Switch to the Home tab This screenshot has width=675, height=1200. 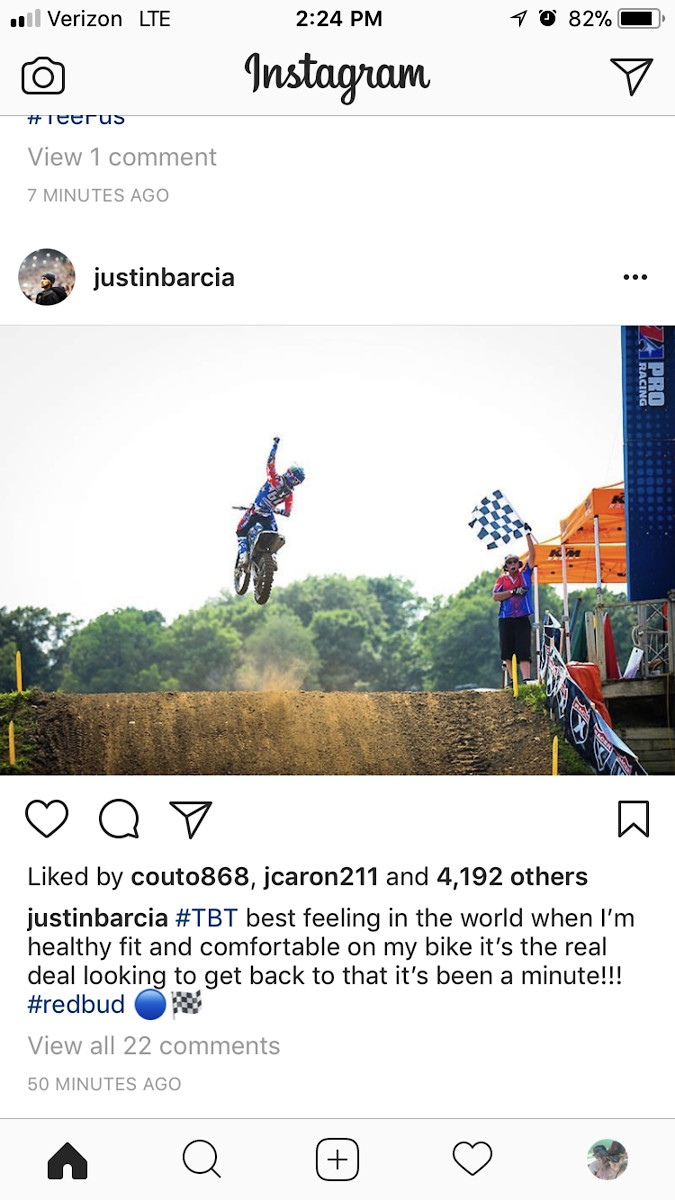[x=67, y=1160]
